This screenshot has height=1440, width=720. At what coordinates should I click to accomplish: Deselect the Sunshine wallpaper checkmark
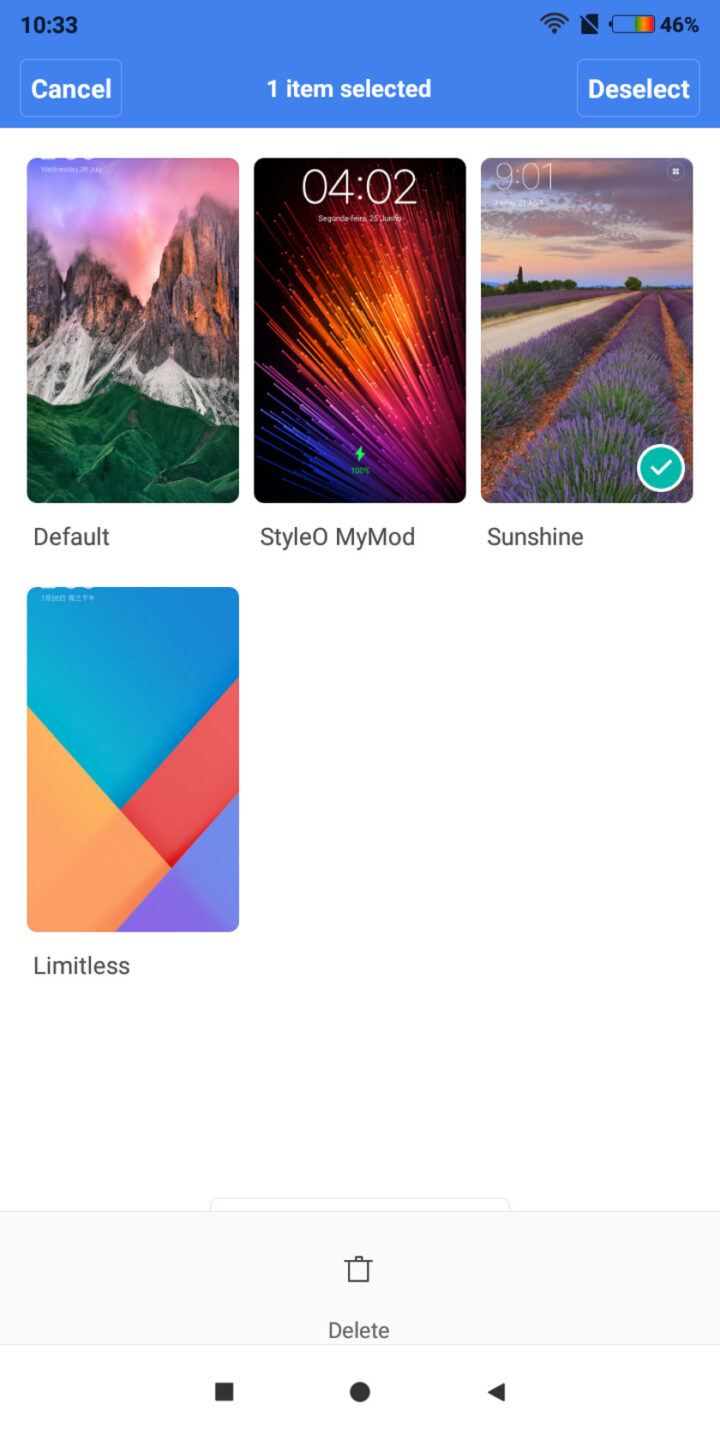(x=661, y=467)
